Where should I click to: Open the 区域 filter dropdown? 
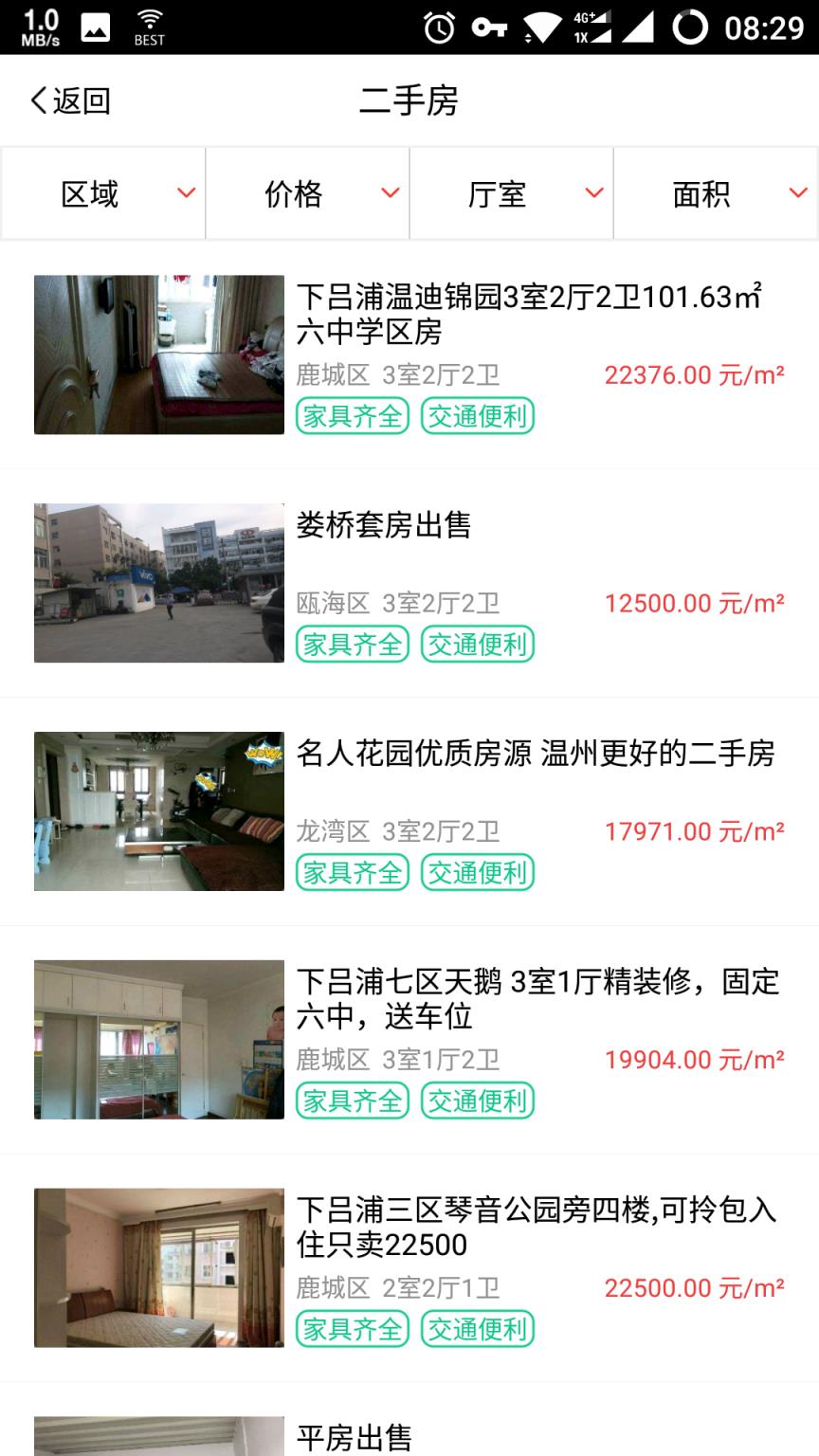[x=101, y=192]
